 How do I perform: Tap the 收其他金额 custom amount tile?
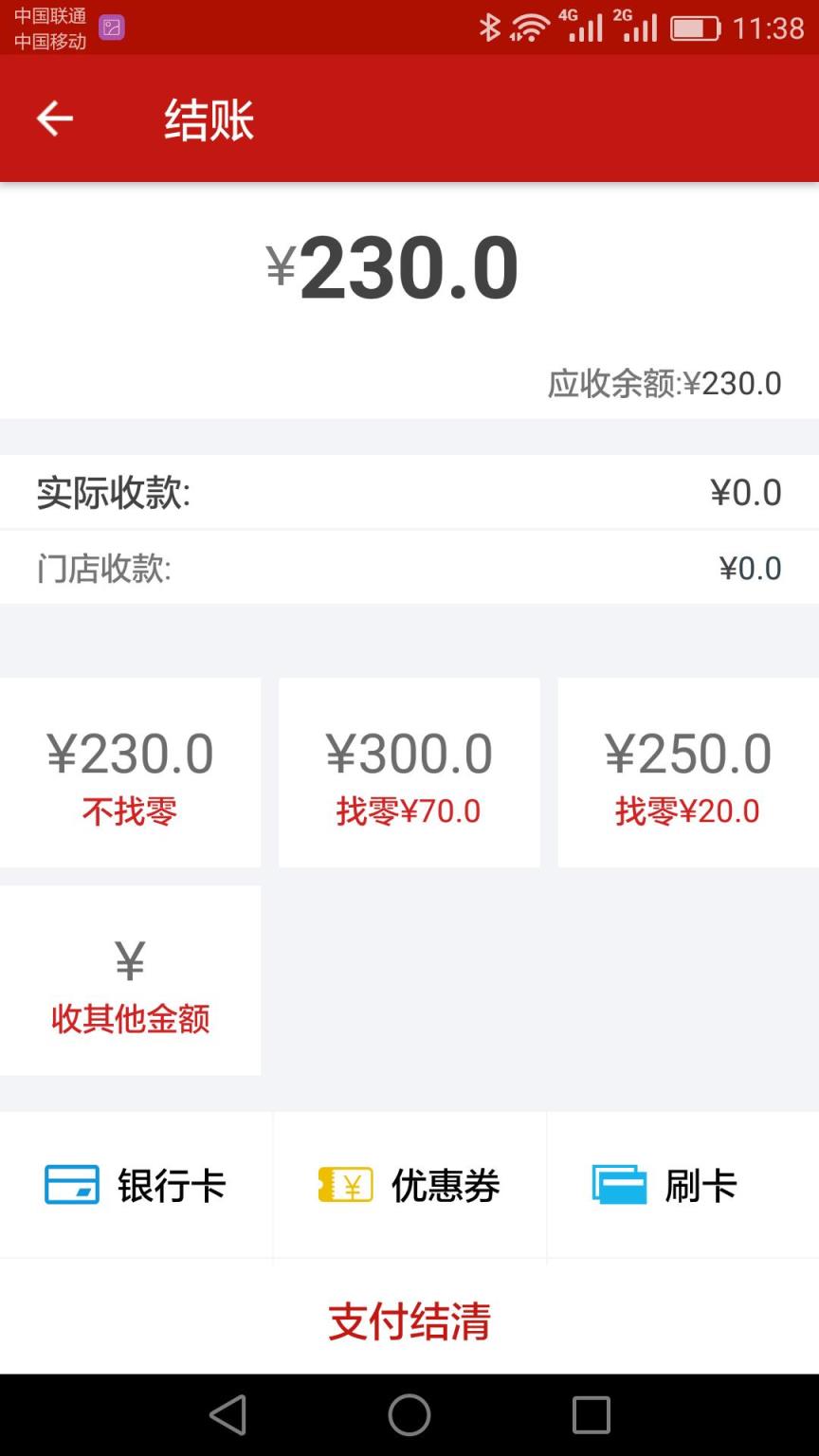[x=130, y=980]
